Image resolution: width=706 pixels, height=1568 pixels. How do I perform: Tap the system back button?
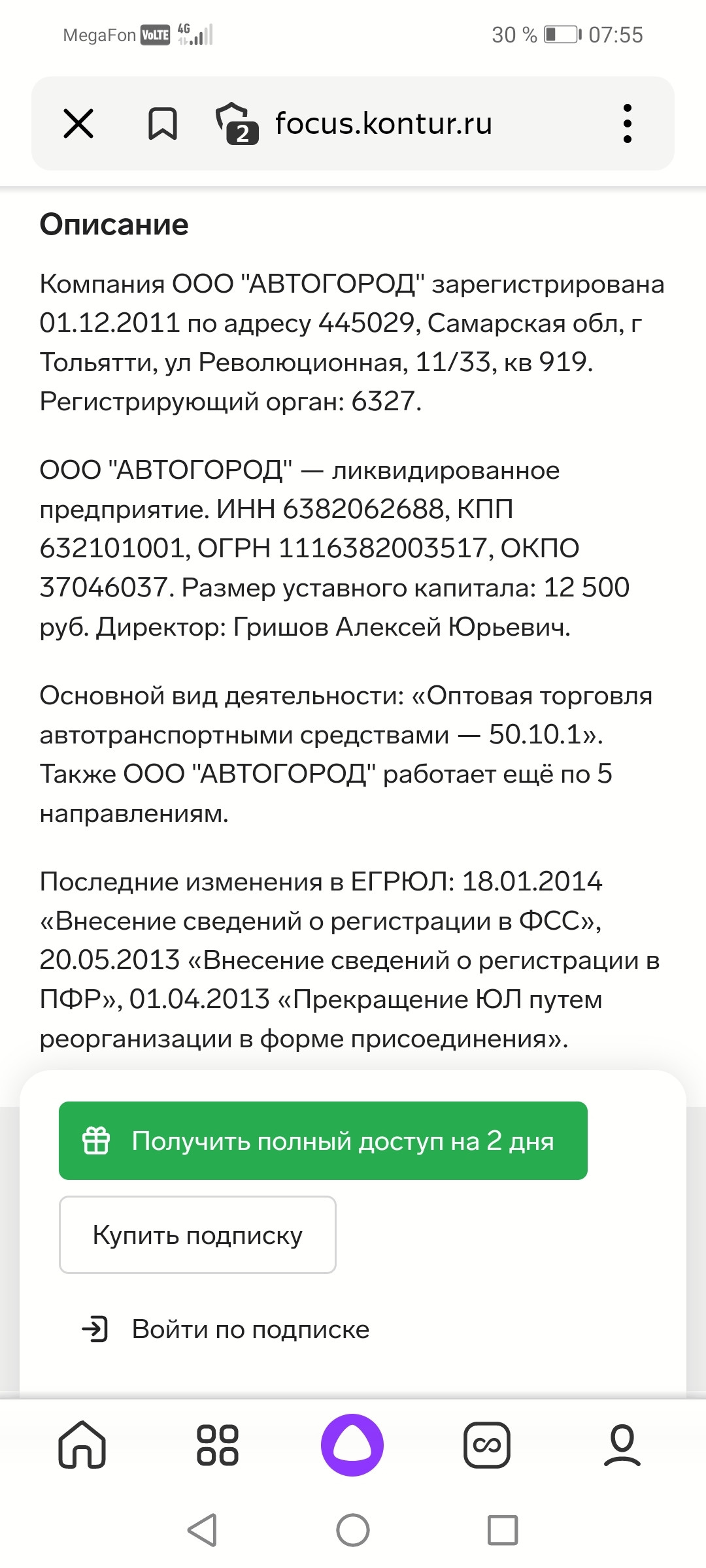pos(202,1530)
